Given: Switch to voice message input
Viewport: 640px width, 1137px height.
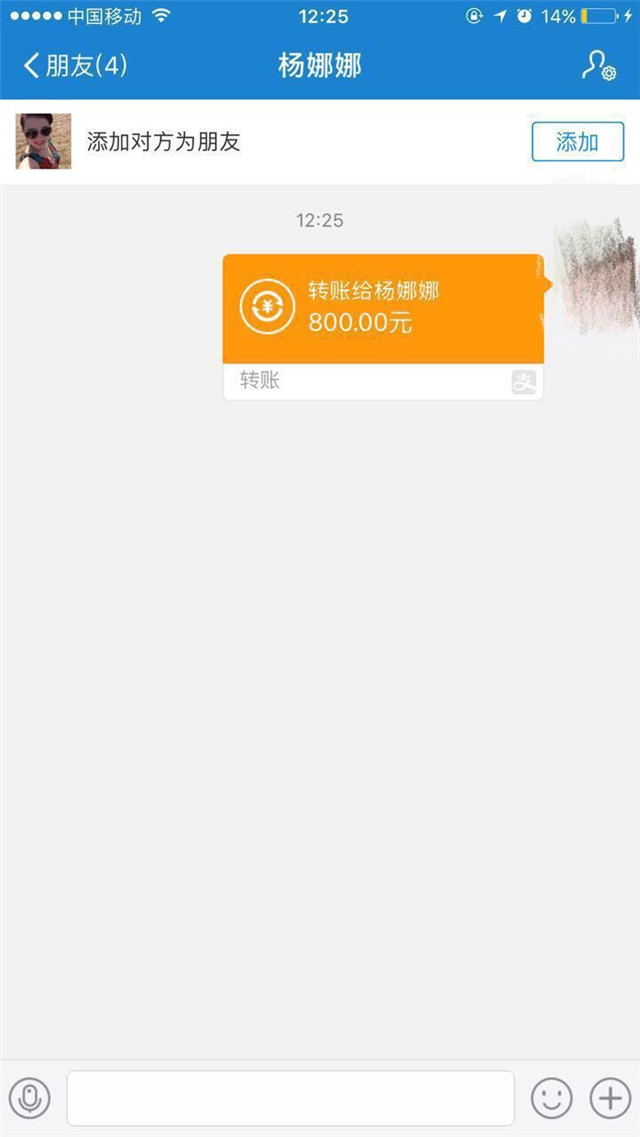Looking at the screenshot, I should point(30,1098).
